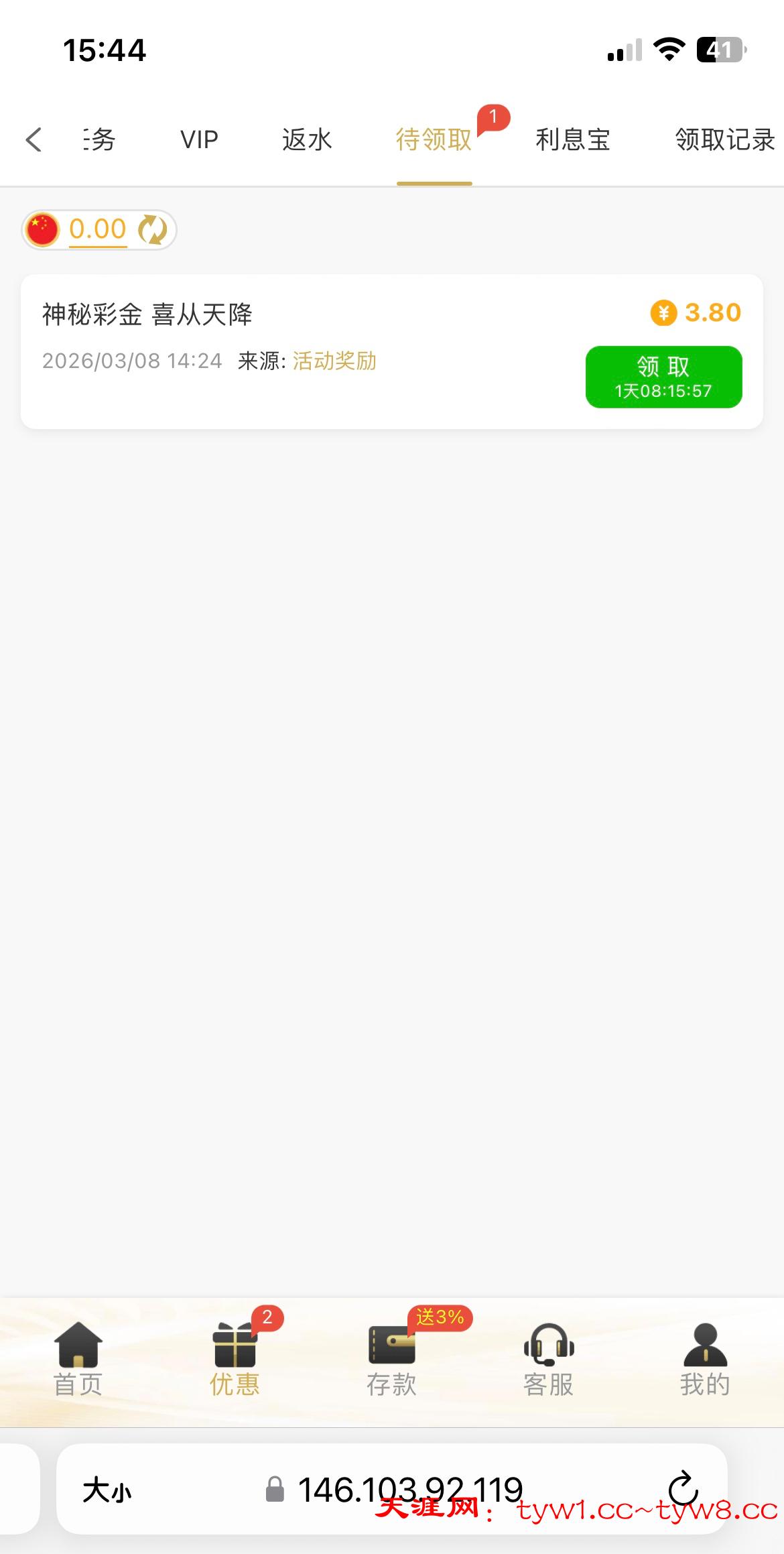Reload the page in the browser
784x1554 pixels.
point(683,1490)
